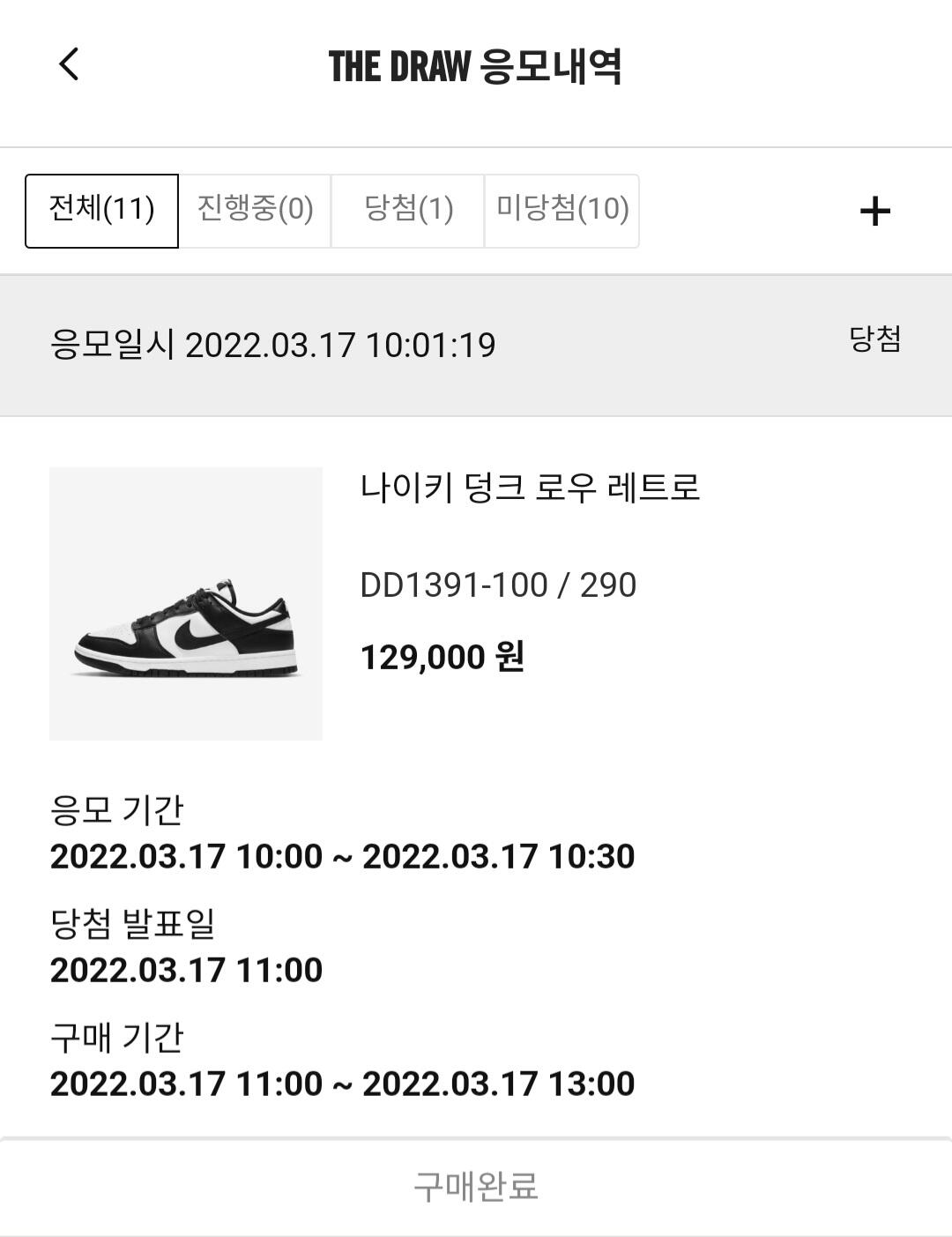Select the 전체(11) tab
Viewport: 952px width, 1237px height.
point(101,211)
